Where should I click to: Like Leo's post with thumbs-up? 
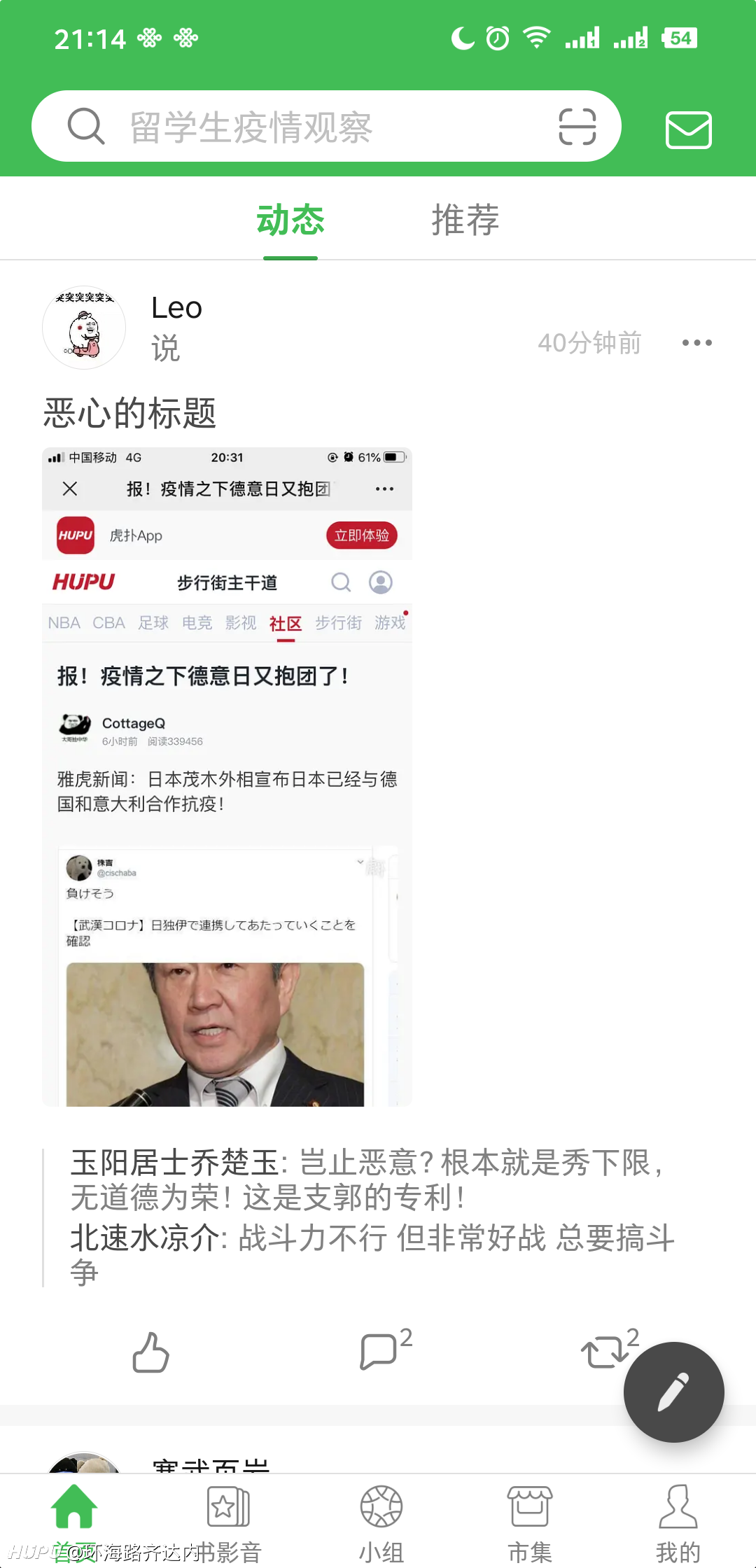151,1351
